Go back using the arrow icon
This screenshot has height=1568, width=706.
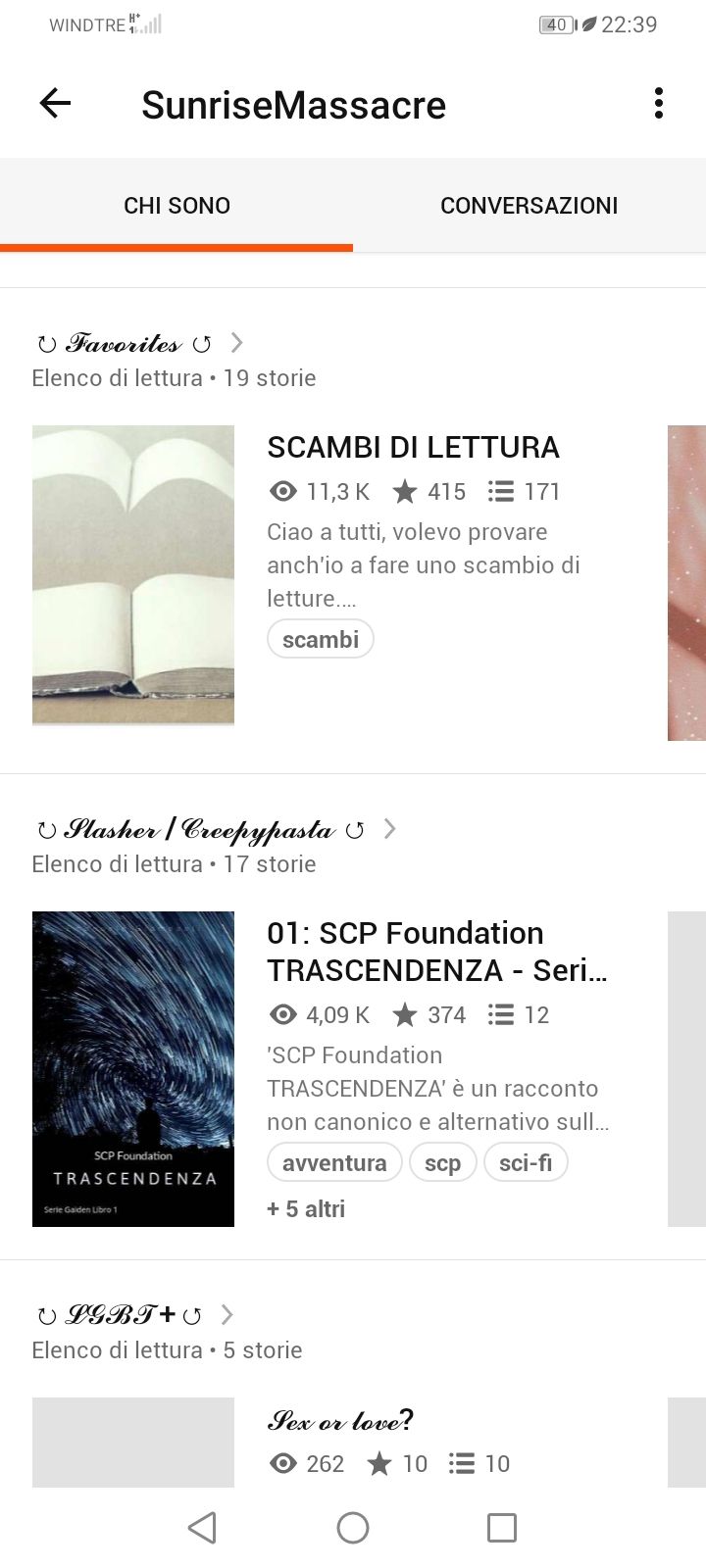point(55,103)
